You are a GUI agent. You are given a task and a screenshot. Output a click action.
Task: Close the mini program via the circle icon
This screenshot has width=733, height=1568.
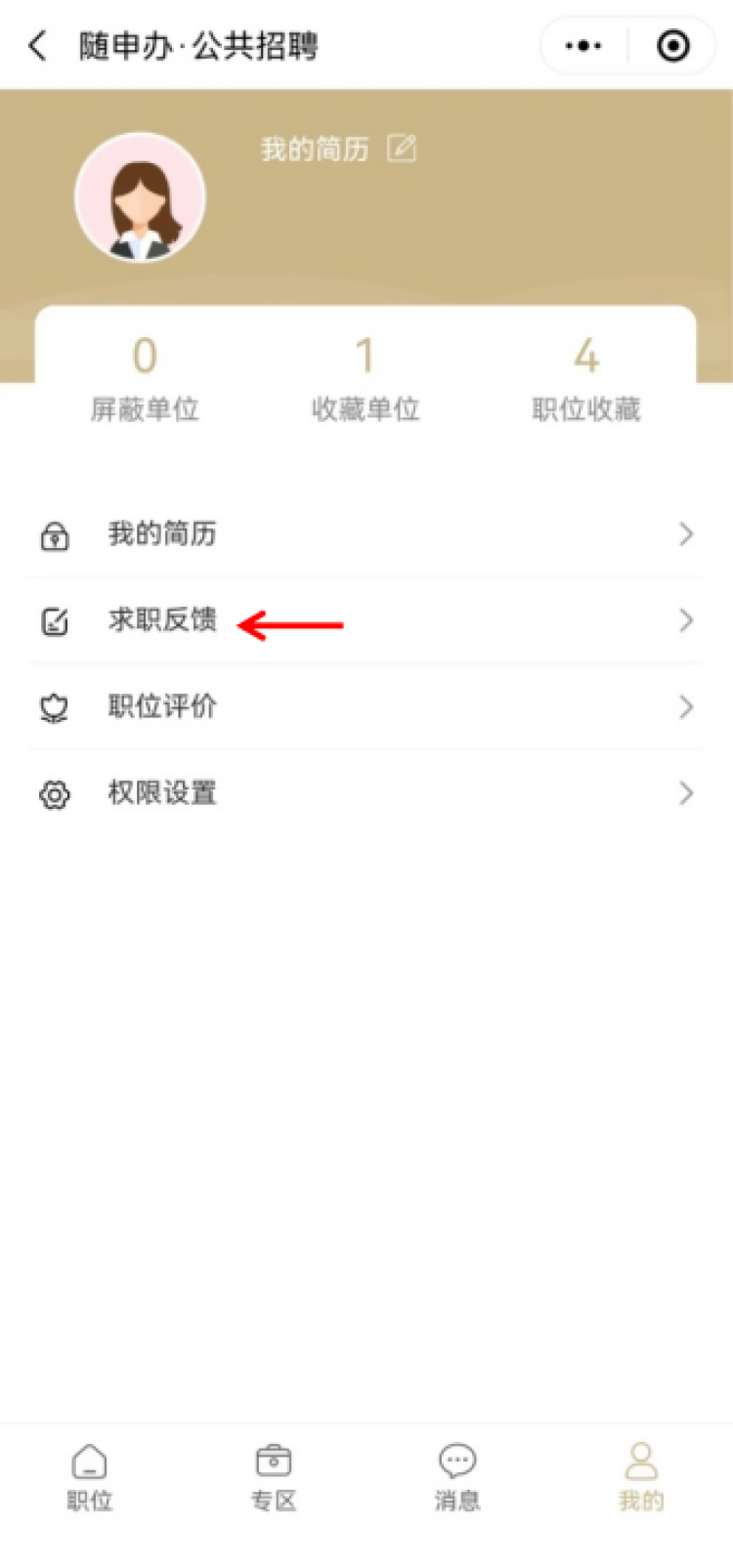click(x=672, y=46)
